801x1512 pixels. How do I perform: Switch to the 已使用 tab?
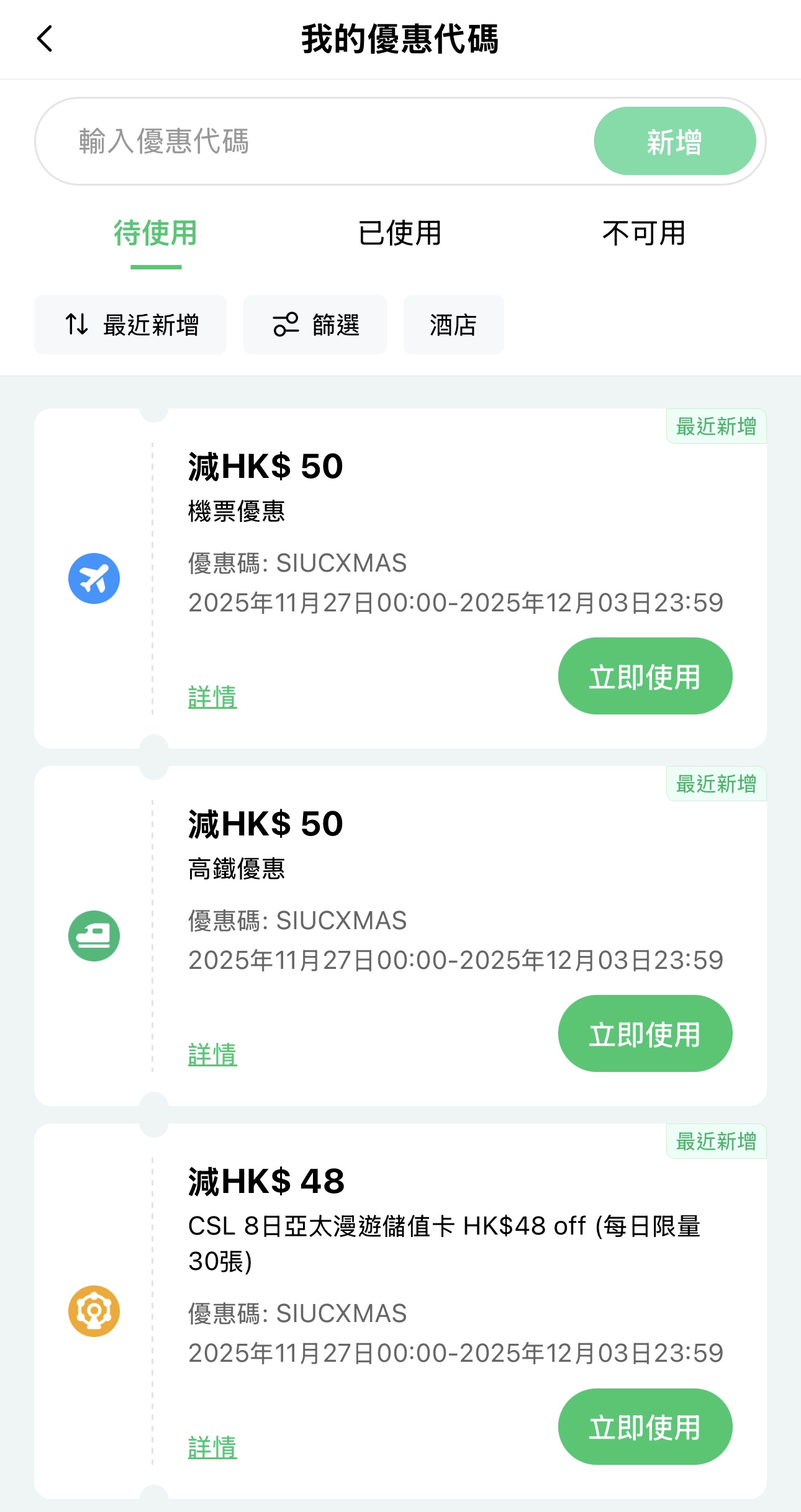(400, 233)
